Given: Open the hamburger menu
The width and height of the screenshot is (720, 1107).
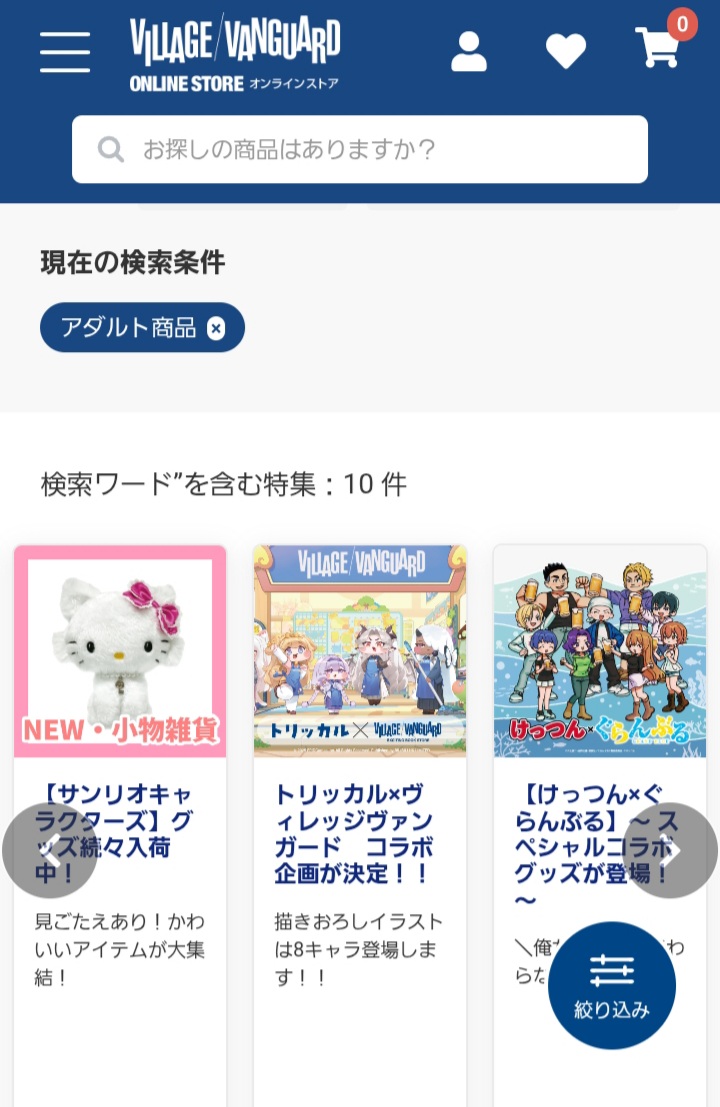Looking at the screenshot, I should click(65, 51).
